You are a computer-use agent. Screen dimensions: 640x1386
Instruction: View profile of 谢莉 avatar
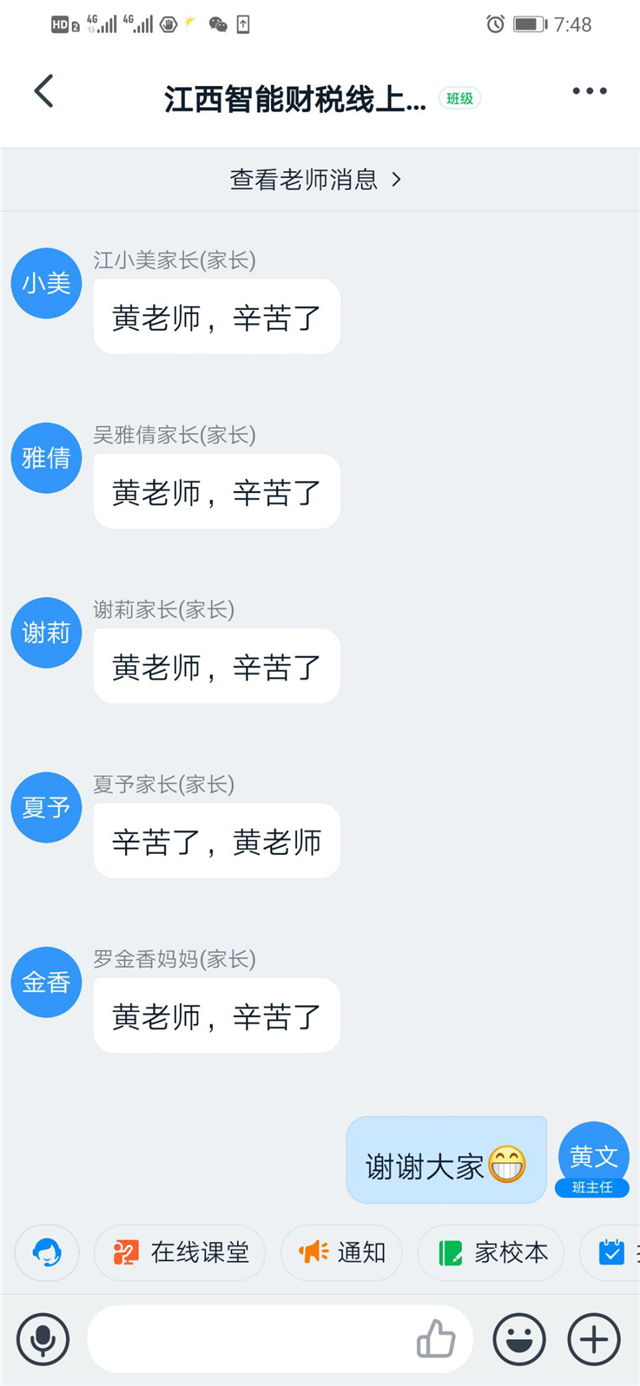pos(46,633)
